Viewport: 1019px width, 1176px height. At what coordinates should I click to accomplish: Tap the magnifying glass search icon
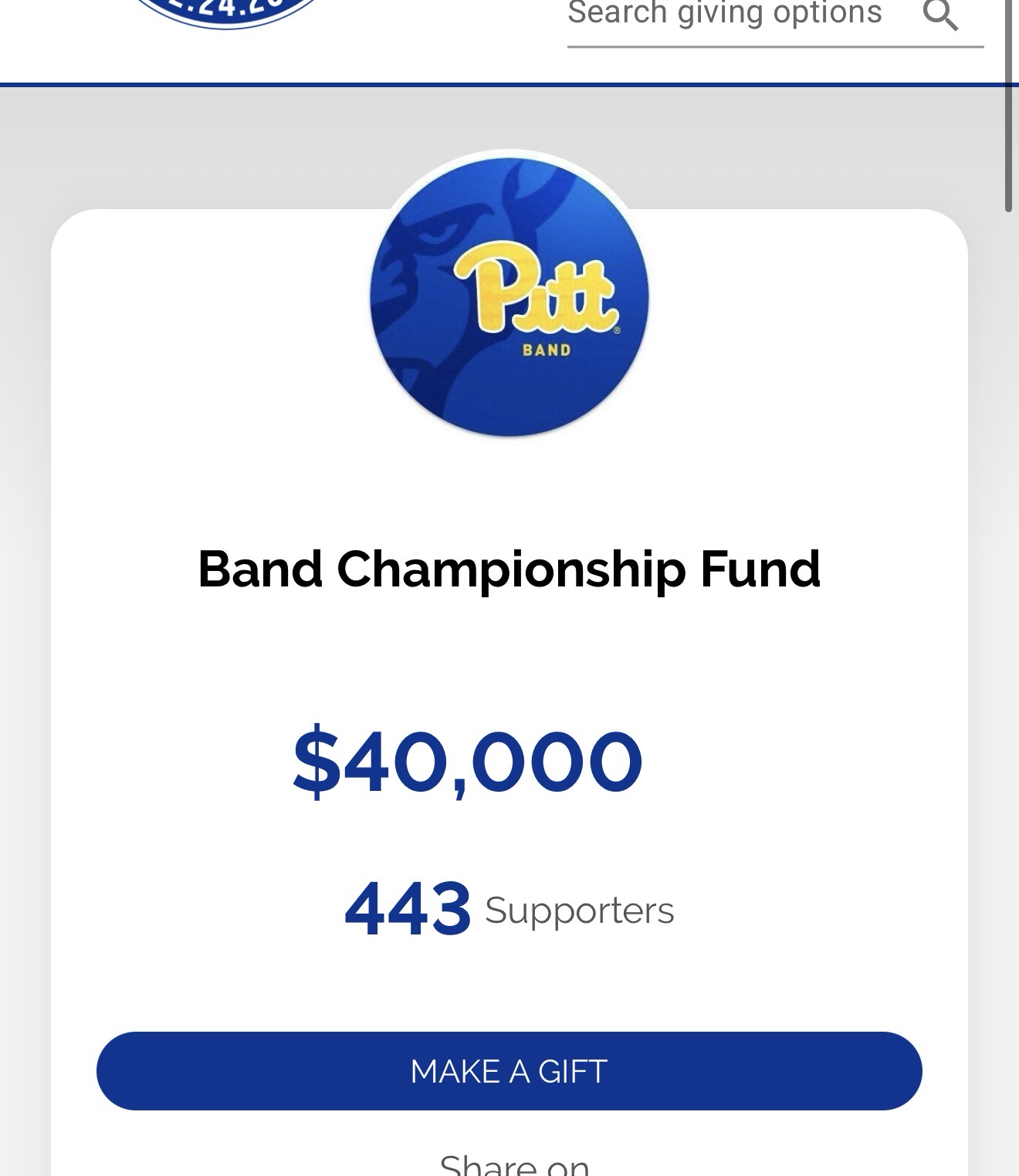[x=940, y=15]
